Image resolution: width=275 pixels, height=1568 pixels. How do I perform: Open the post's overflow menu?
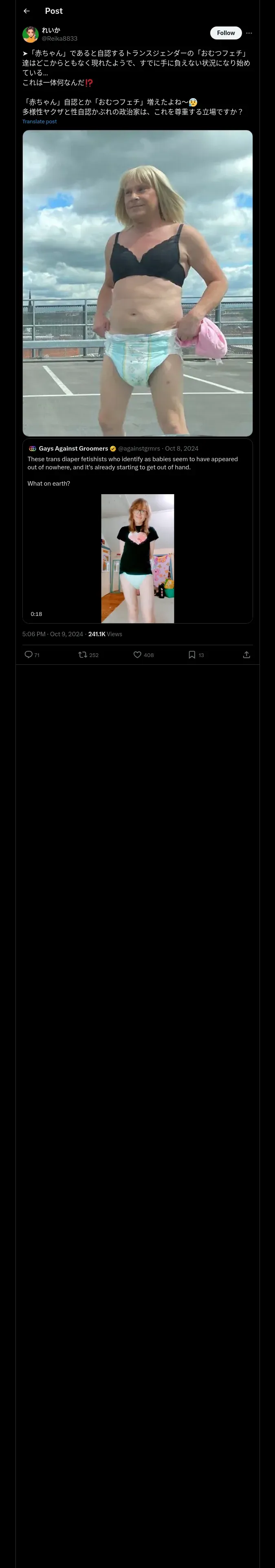pyautogui.click(x=249, y=33)
